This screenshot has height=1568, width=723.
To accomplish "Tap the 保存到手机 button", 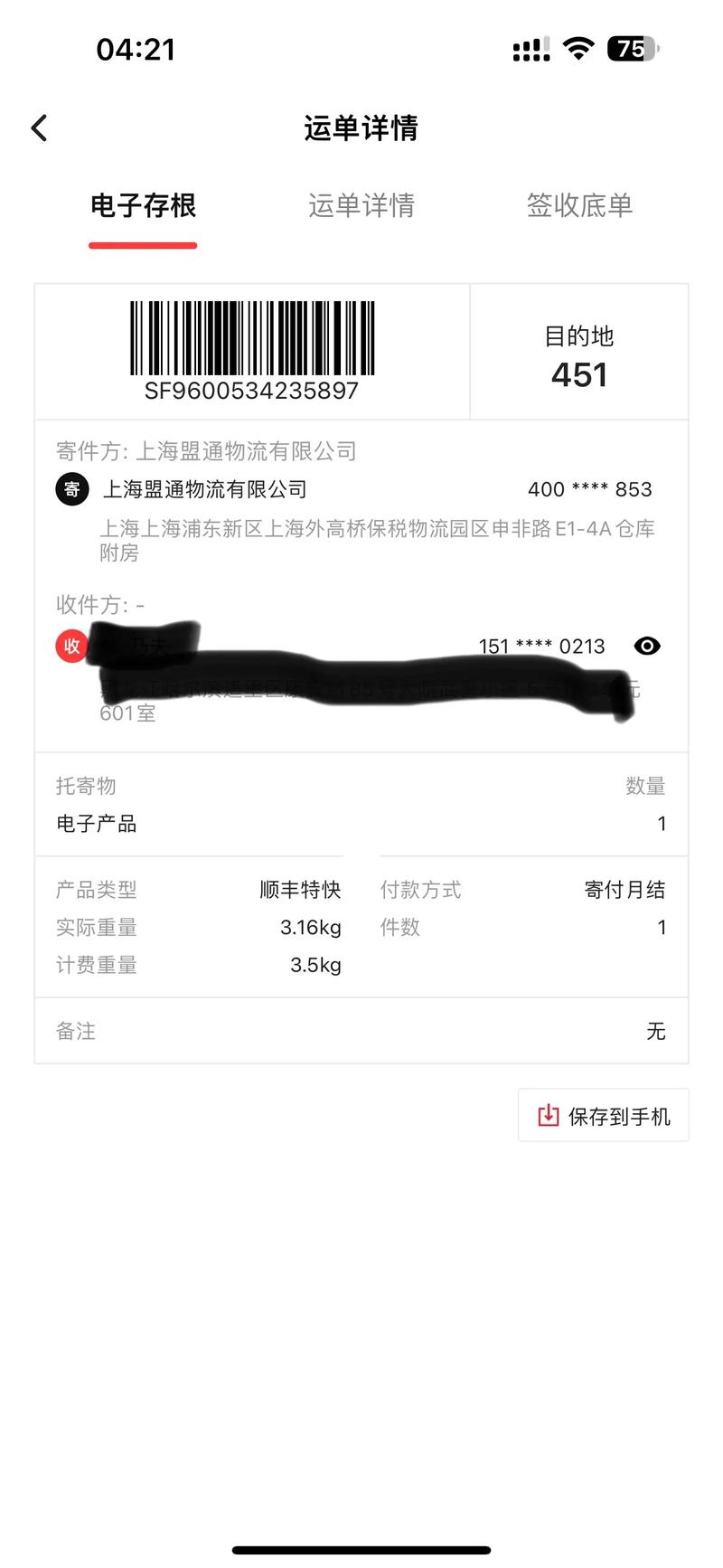I will 604,1115.
